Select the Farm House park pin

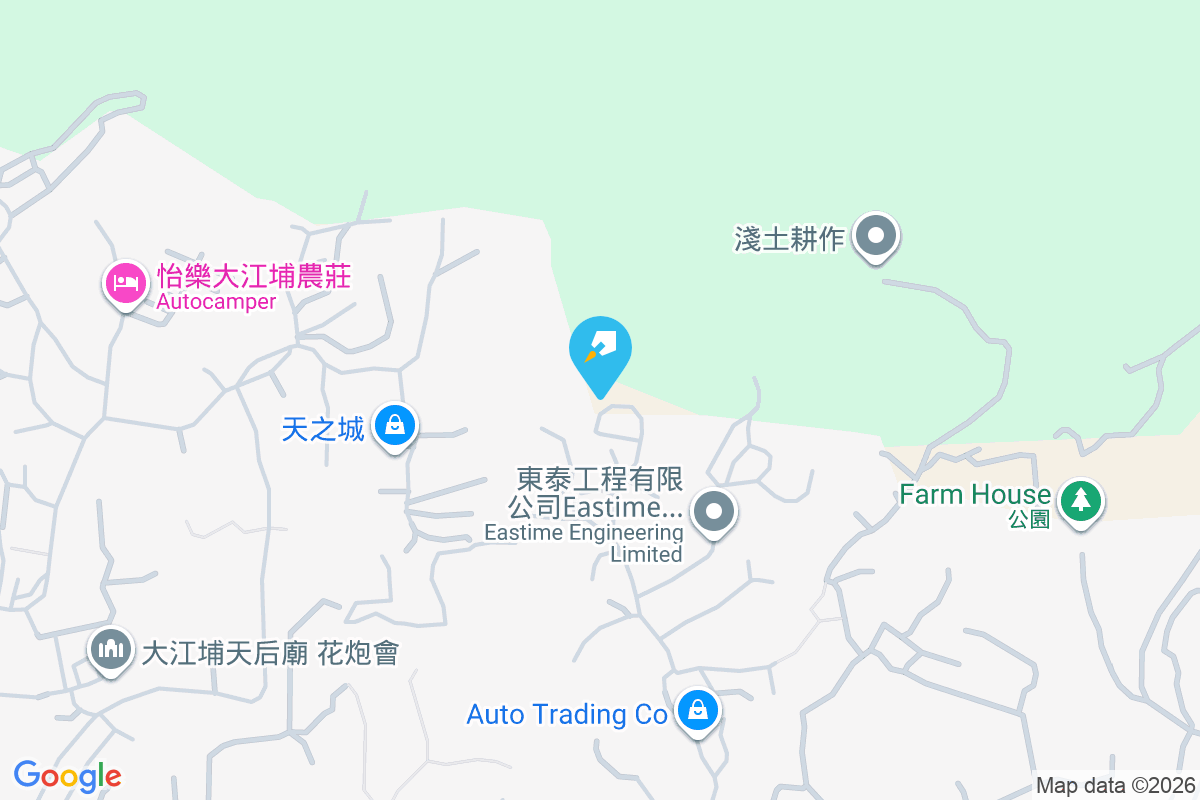[x=1080, y=500]
